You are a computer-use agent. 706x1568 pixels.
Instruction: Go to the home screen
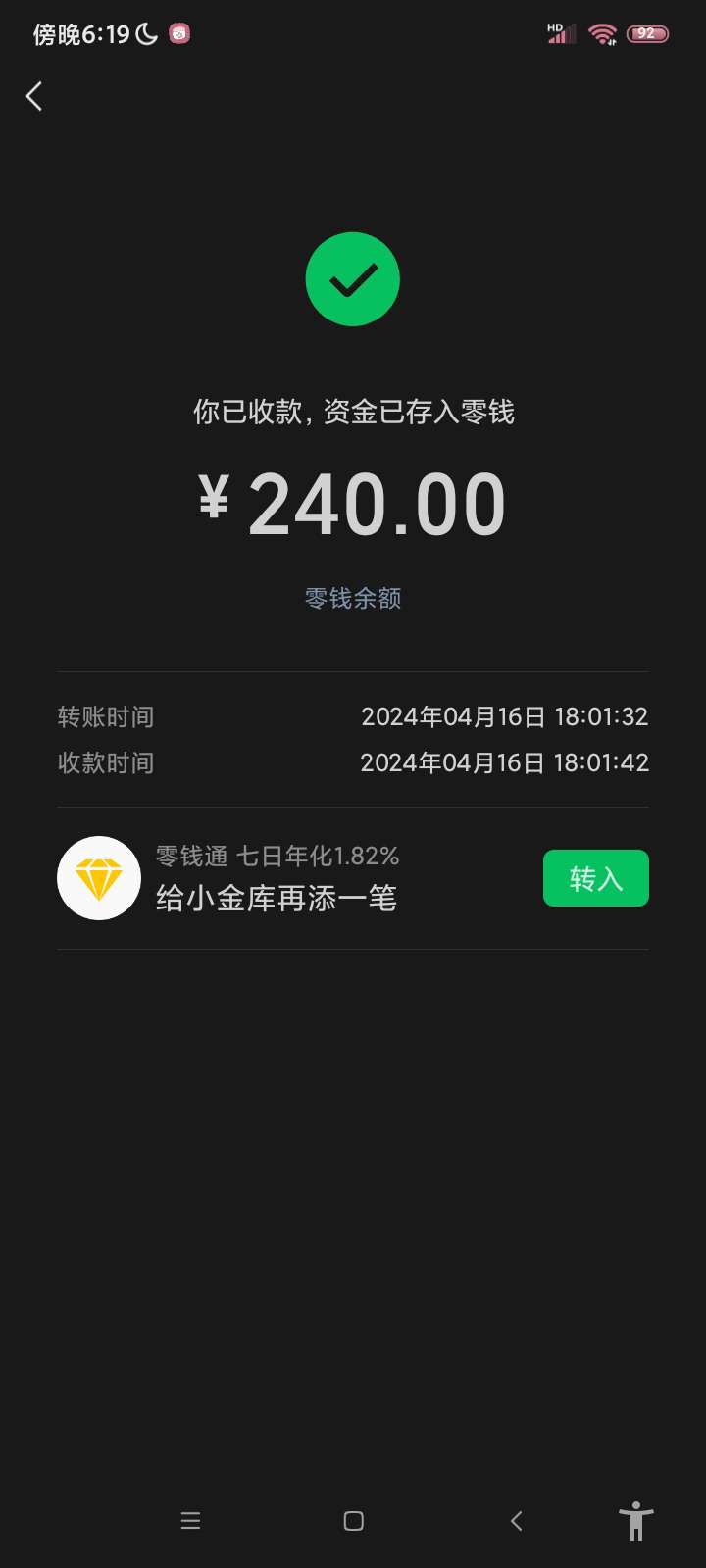354,1520
